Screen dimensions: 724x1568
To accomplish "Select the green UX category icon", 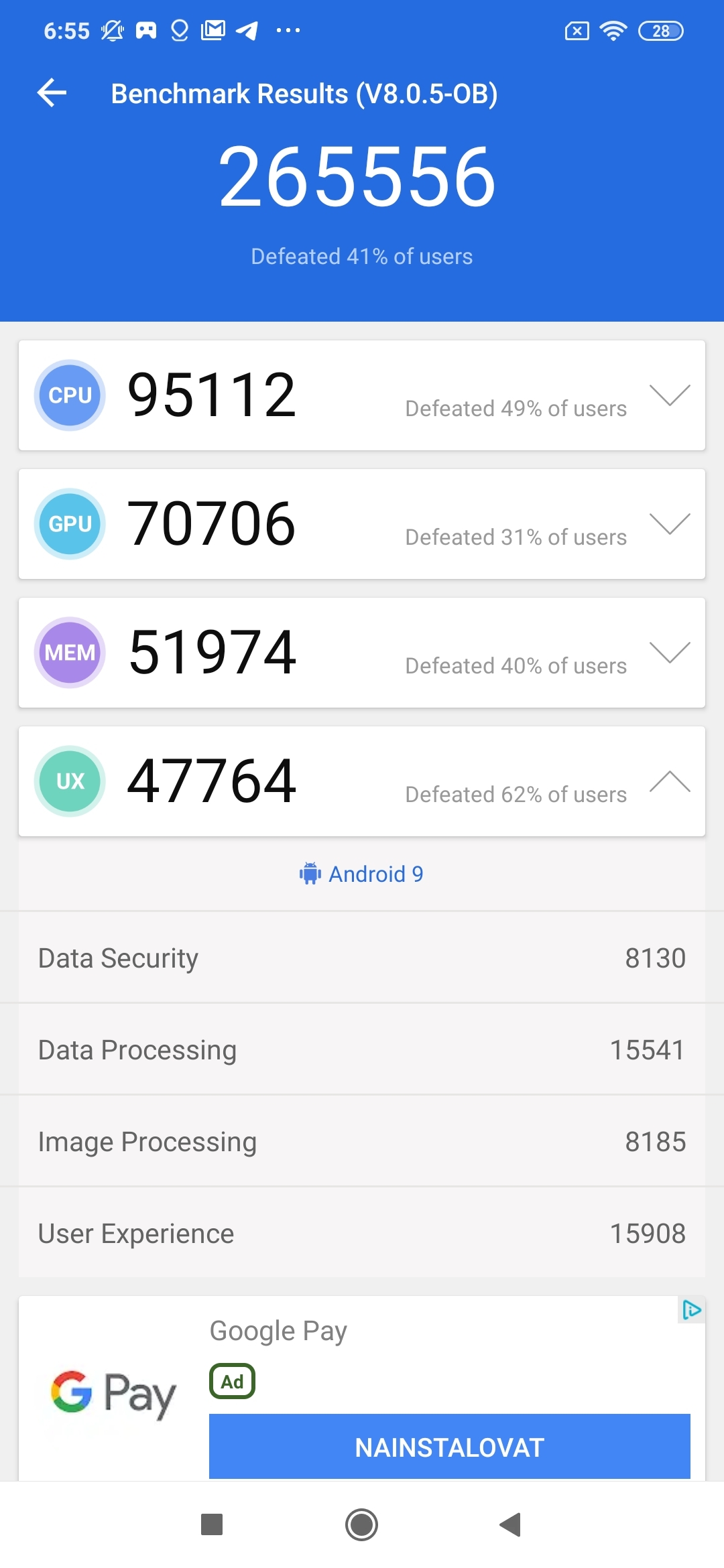I will coord(70,781).
